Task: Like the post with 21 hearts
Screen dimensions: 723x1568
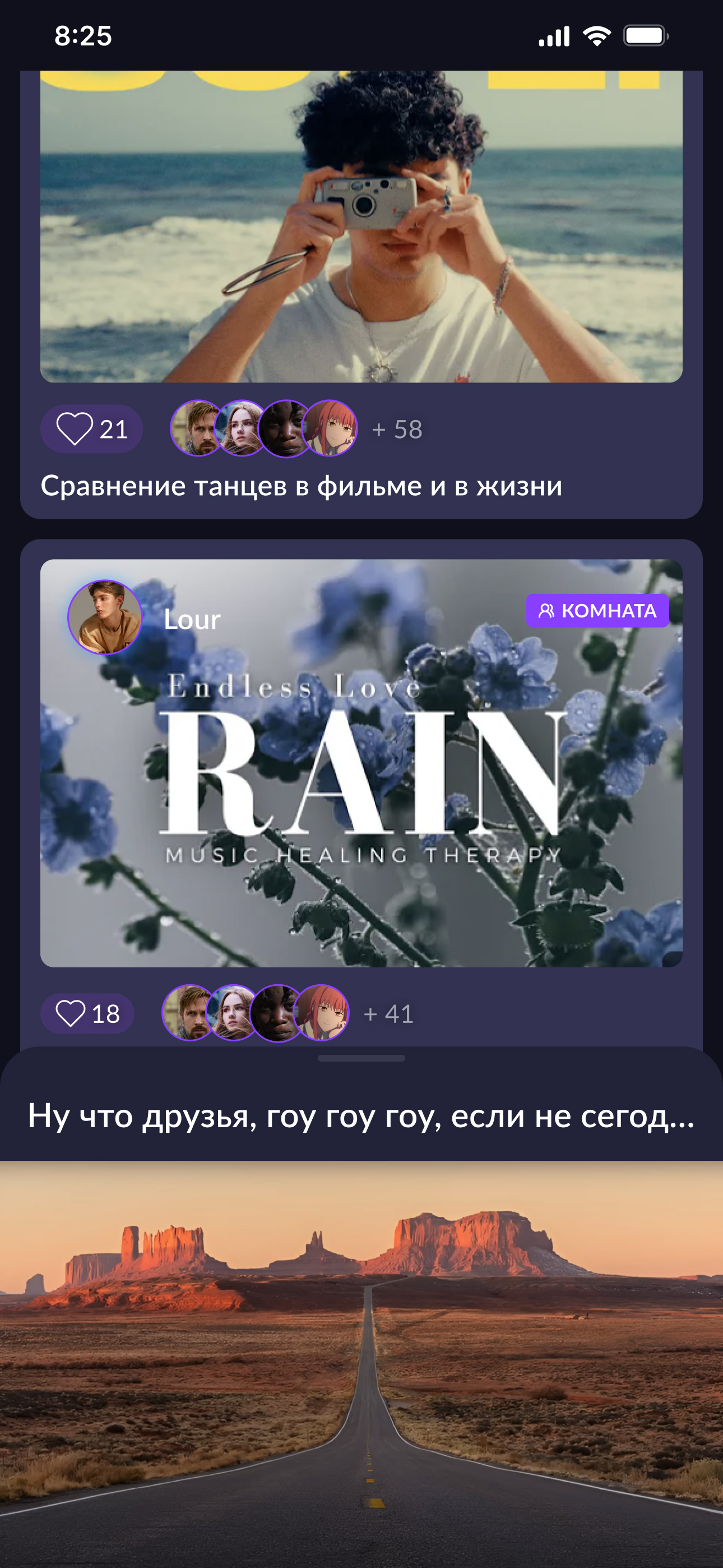Action: click(91, 428)
